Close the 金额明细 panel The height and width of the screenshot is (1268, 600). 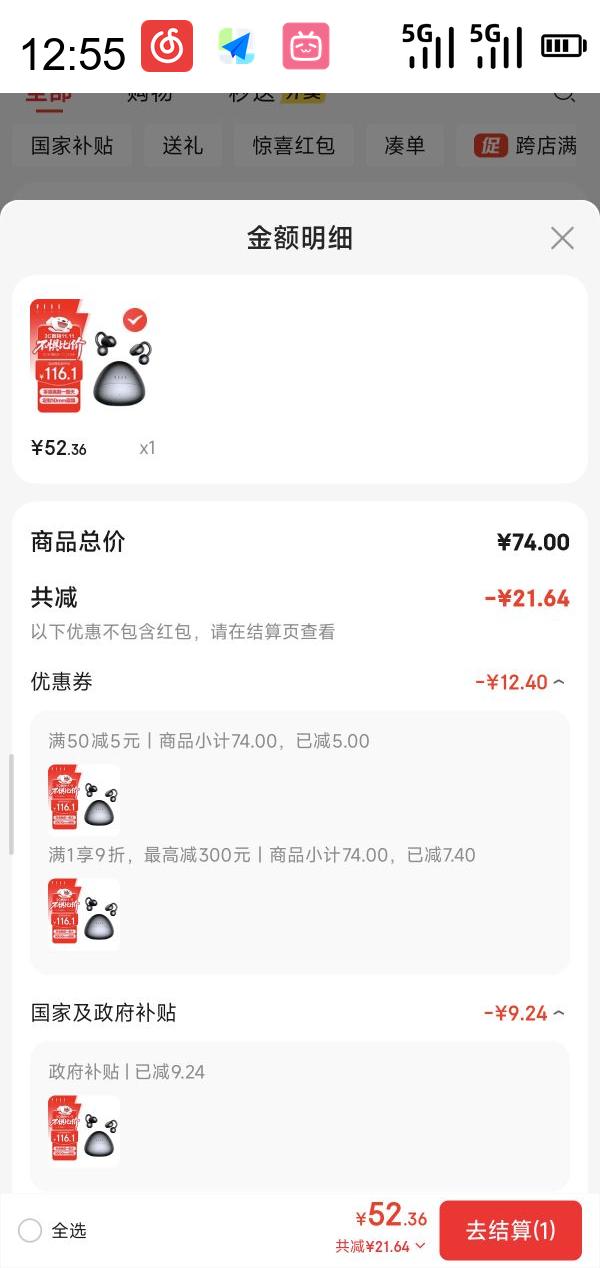(x=562, y=238)
